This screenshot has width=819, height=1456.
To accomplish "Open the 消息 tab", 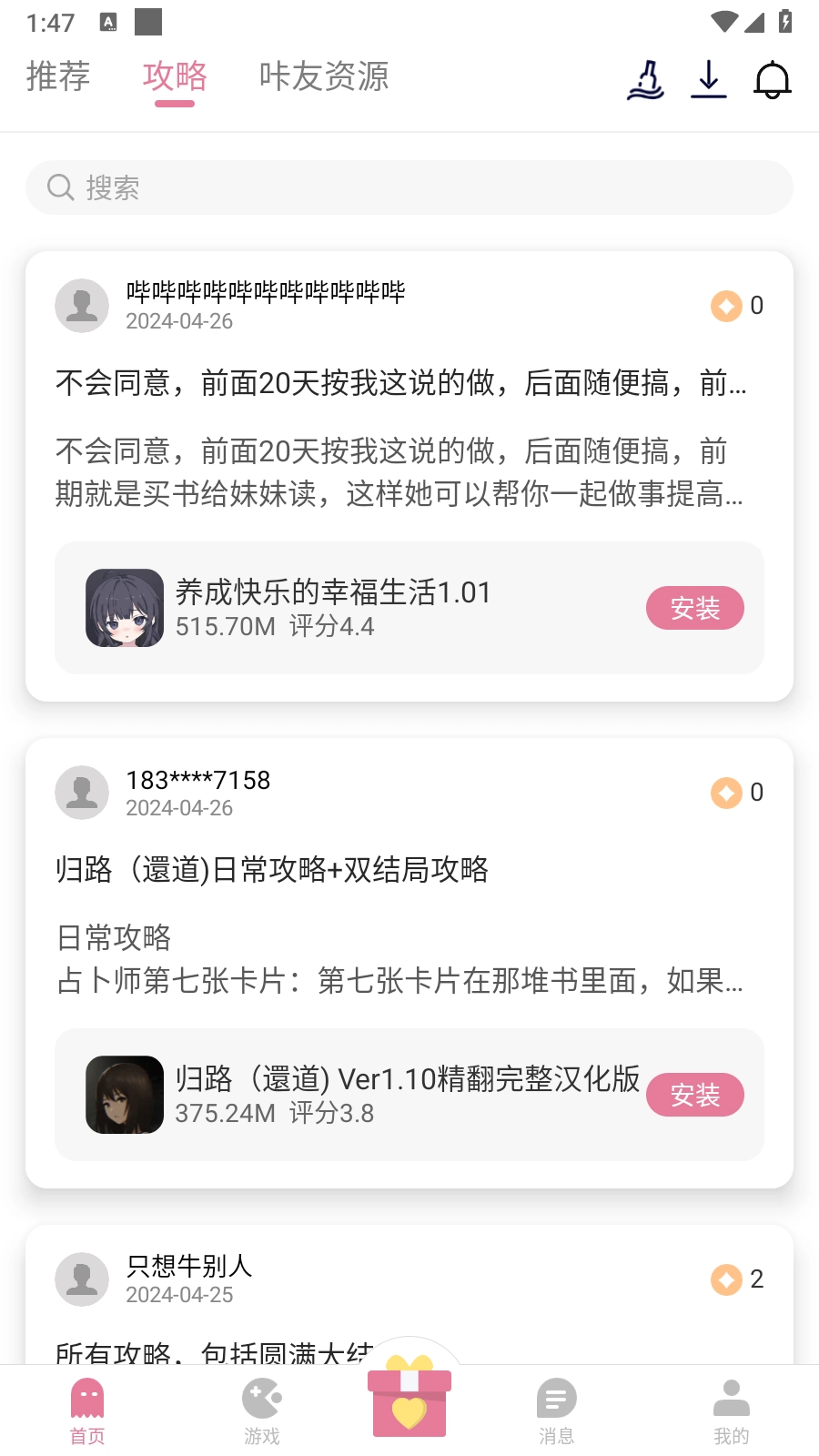I will coord(556,1409).
